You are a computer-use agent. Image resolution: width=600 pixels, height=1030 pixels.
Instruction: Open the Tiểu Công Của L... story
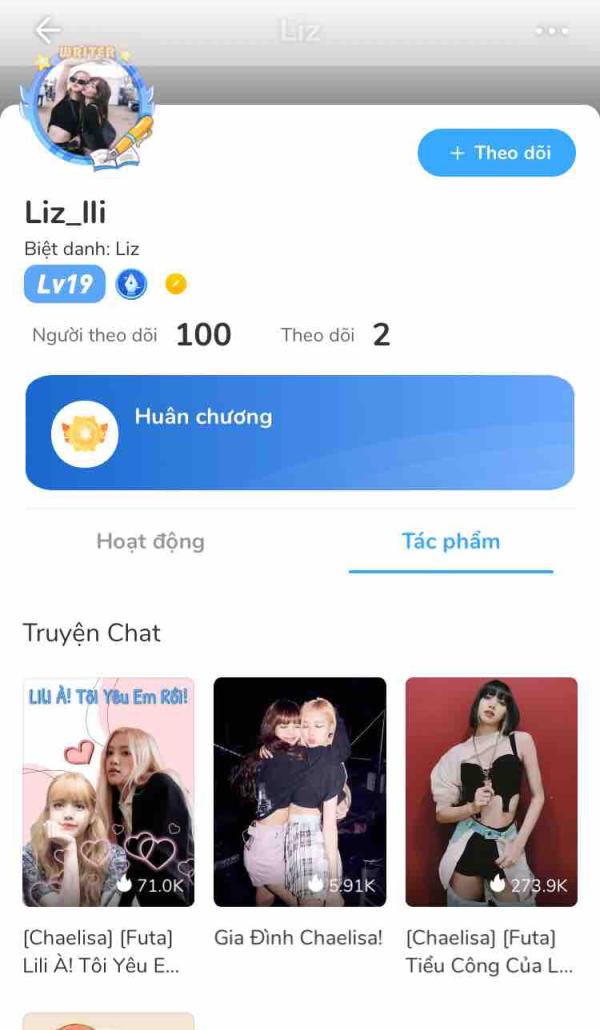[491, 792]
